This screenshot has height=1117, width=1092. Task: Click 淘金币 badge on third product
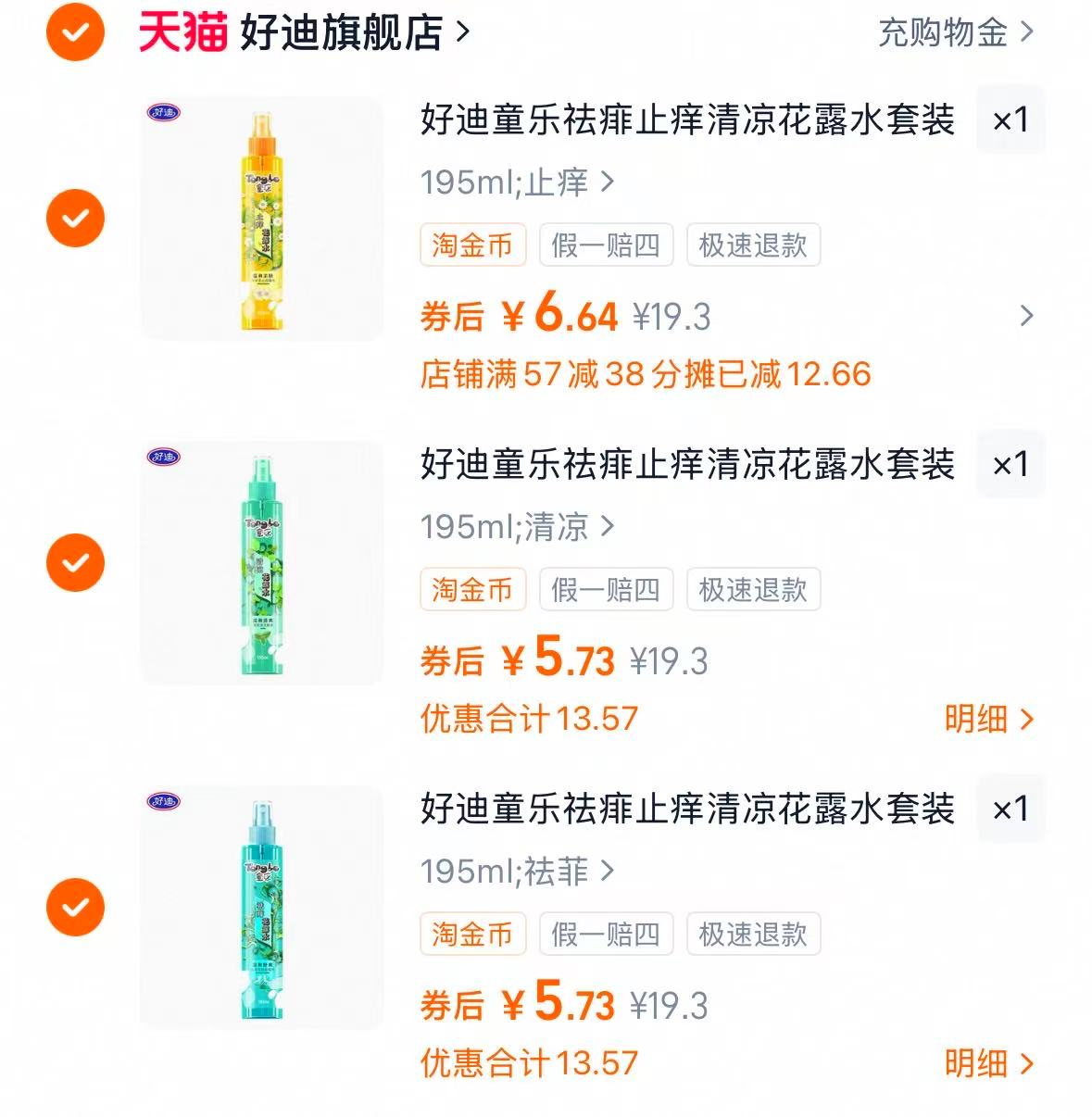pyautogui.click(x=472, y=935)
